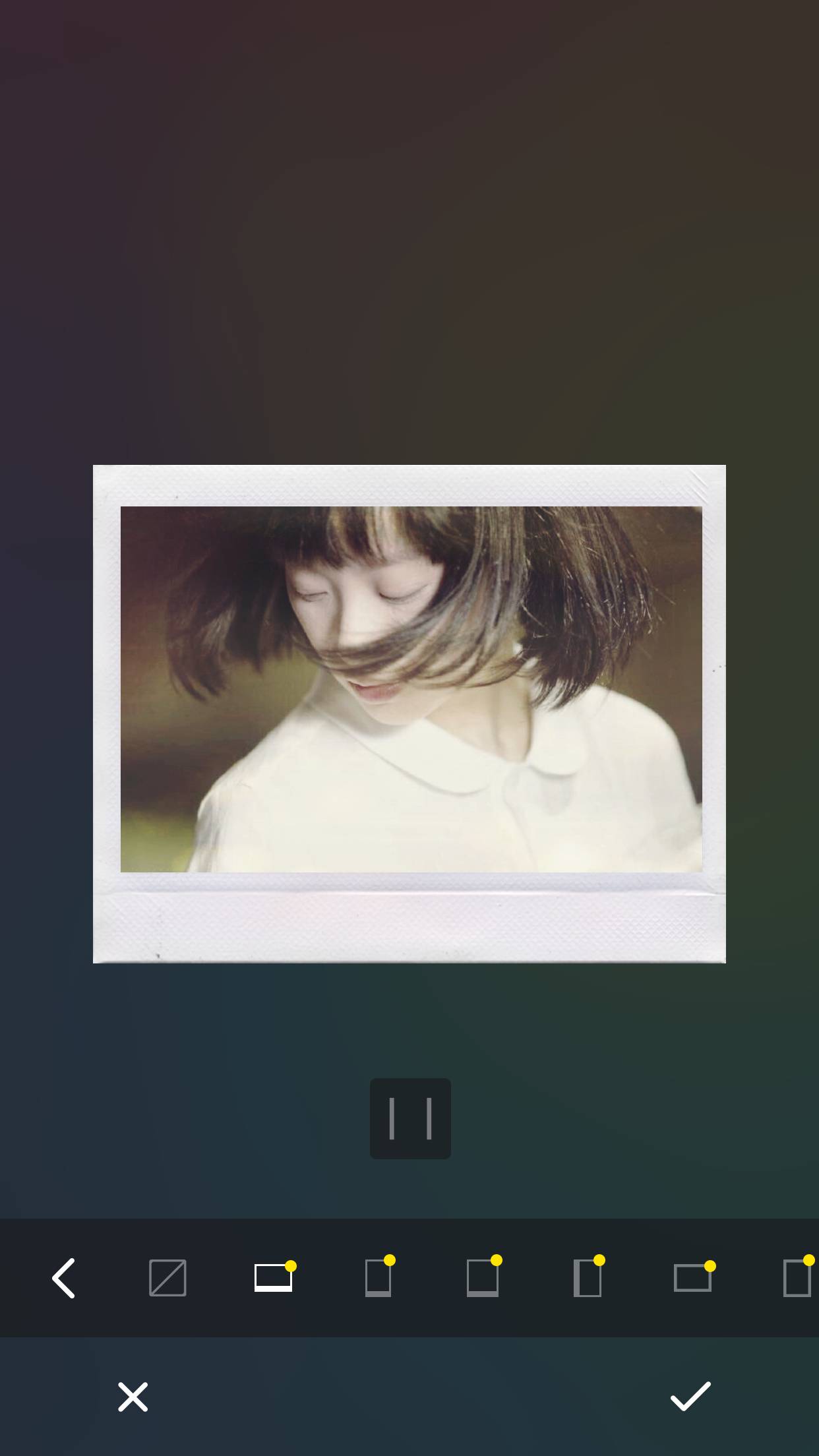Select the portrait frame with thick left border
The image size is (819, 1456).
pos(587,1278)
